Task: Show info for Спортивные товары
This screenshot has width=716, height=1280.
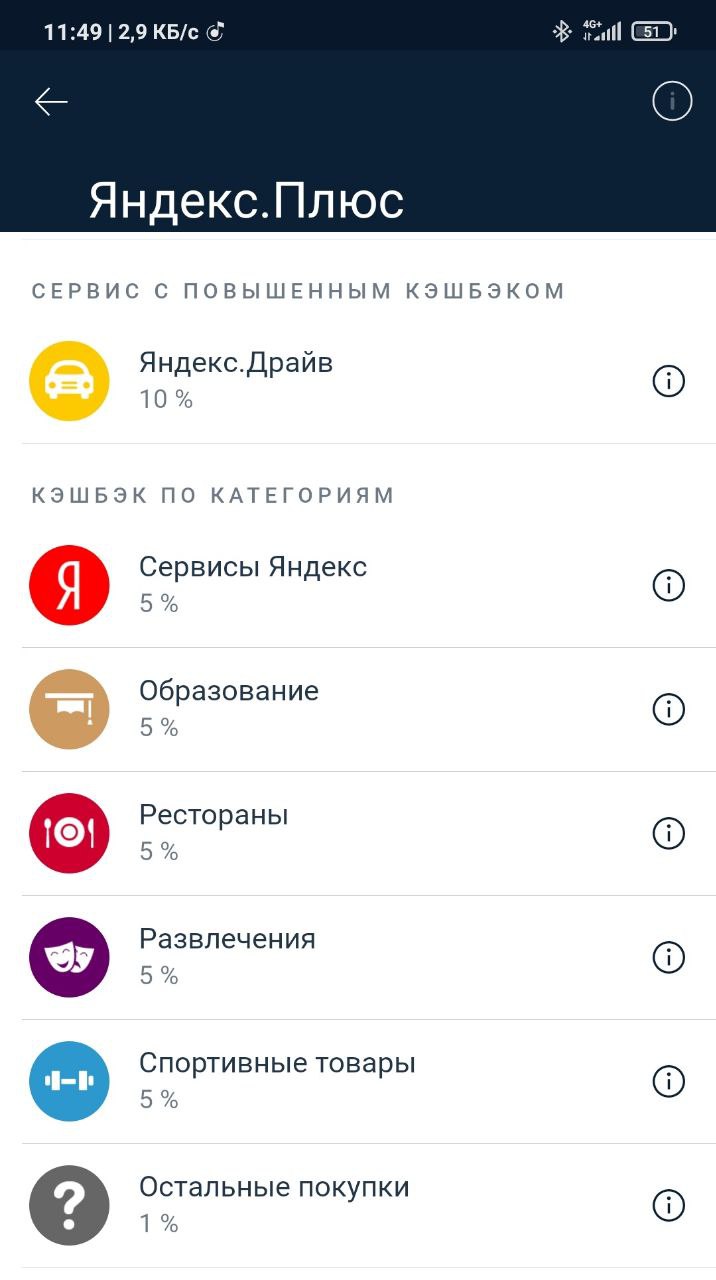Action: [x=668, y=1081]
